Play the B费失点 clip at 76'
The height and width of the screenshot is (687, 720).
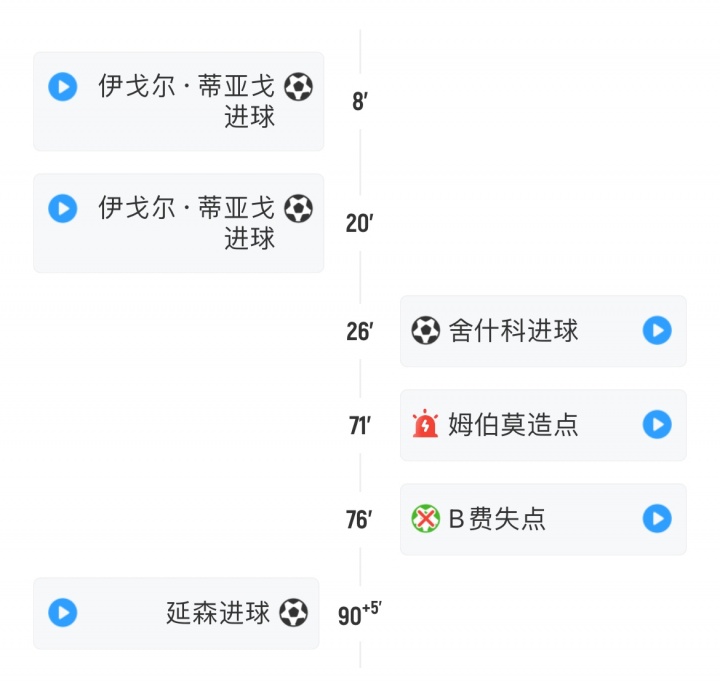click(x=656, y=519)
